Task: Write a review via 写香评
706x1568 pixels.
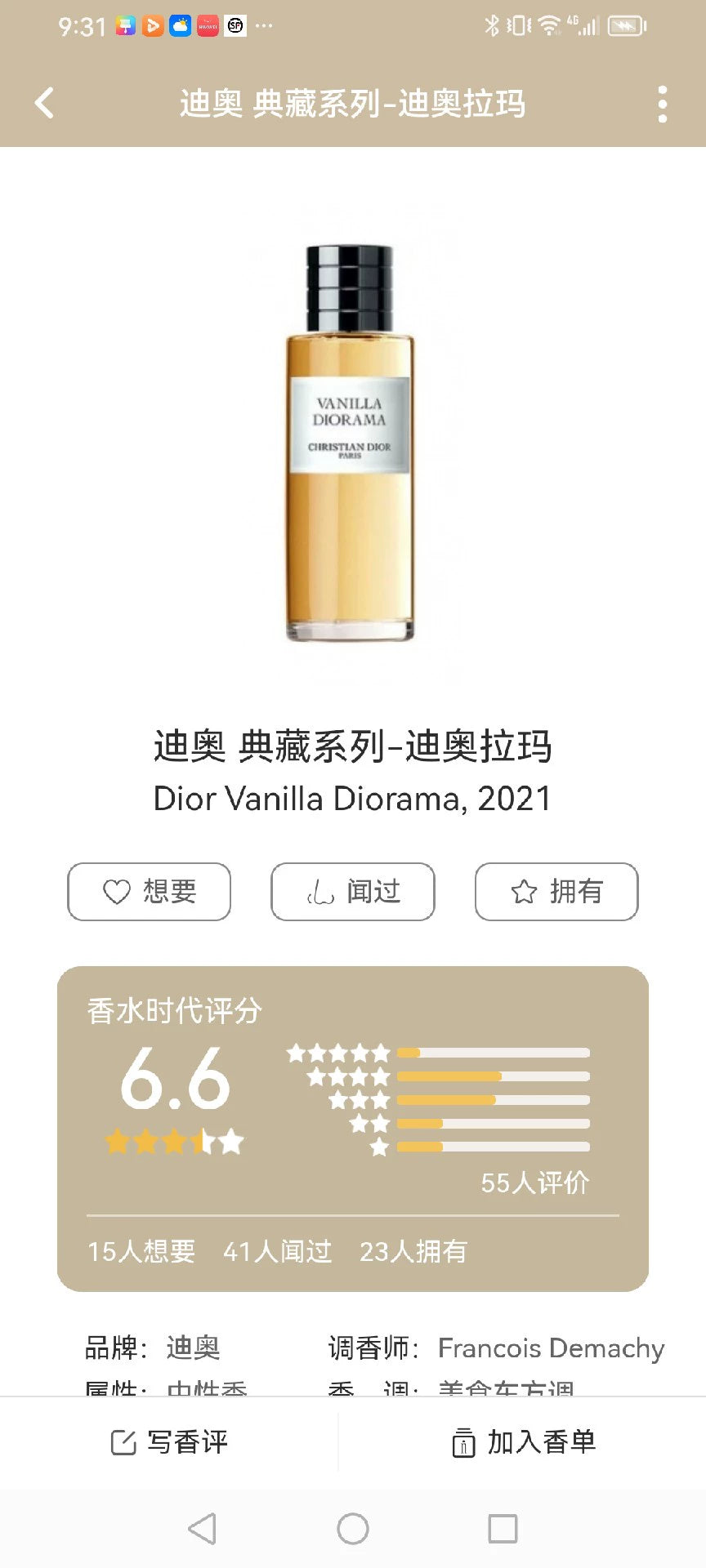Action: pos(170,1442)
